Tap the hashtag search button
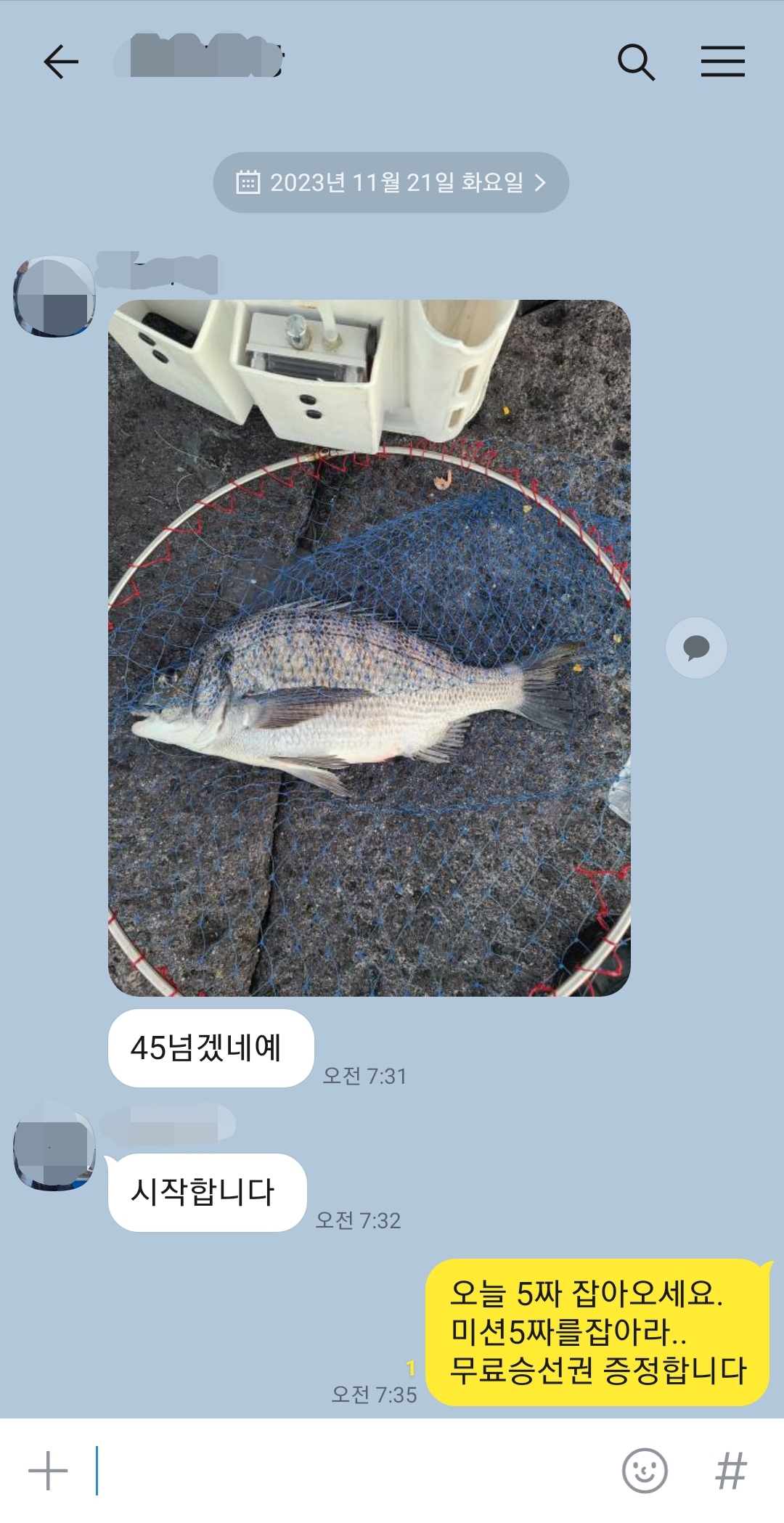 coord(730,1471)
